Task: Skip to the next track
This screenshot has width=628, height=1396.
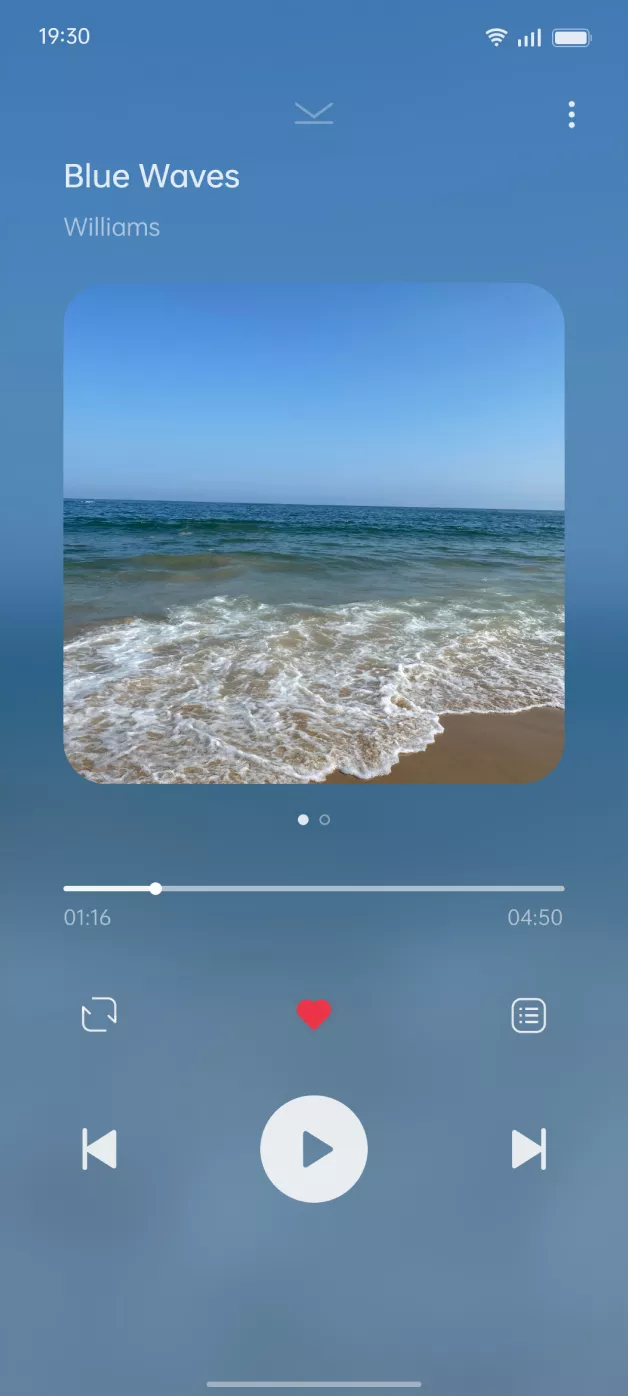Action: [529, 1149]
